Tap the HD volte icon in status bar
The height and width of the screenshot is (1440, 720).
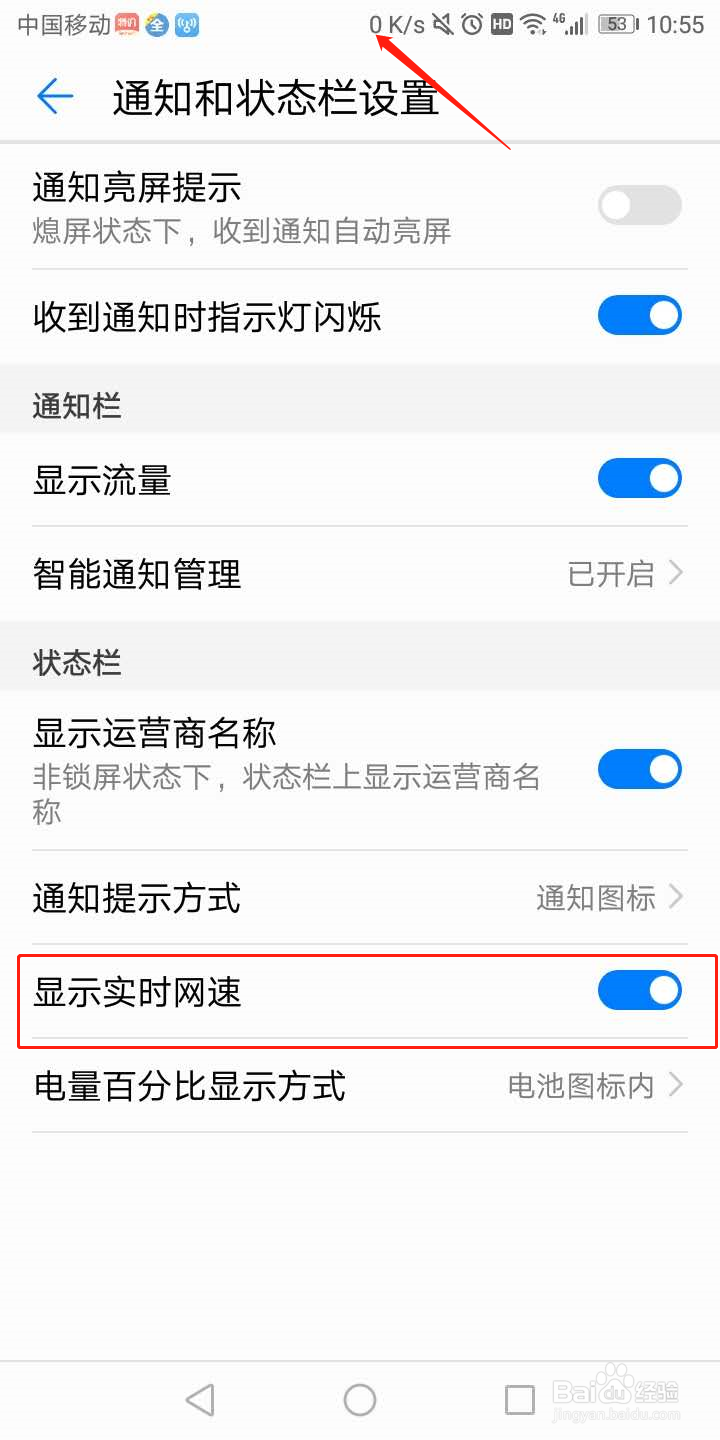point(501,23)
